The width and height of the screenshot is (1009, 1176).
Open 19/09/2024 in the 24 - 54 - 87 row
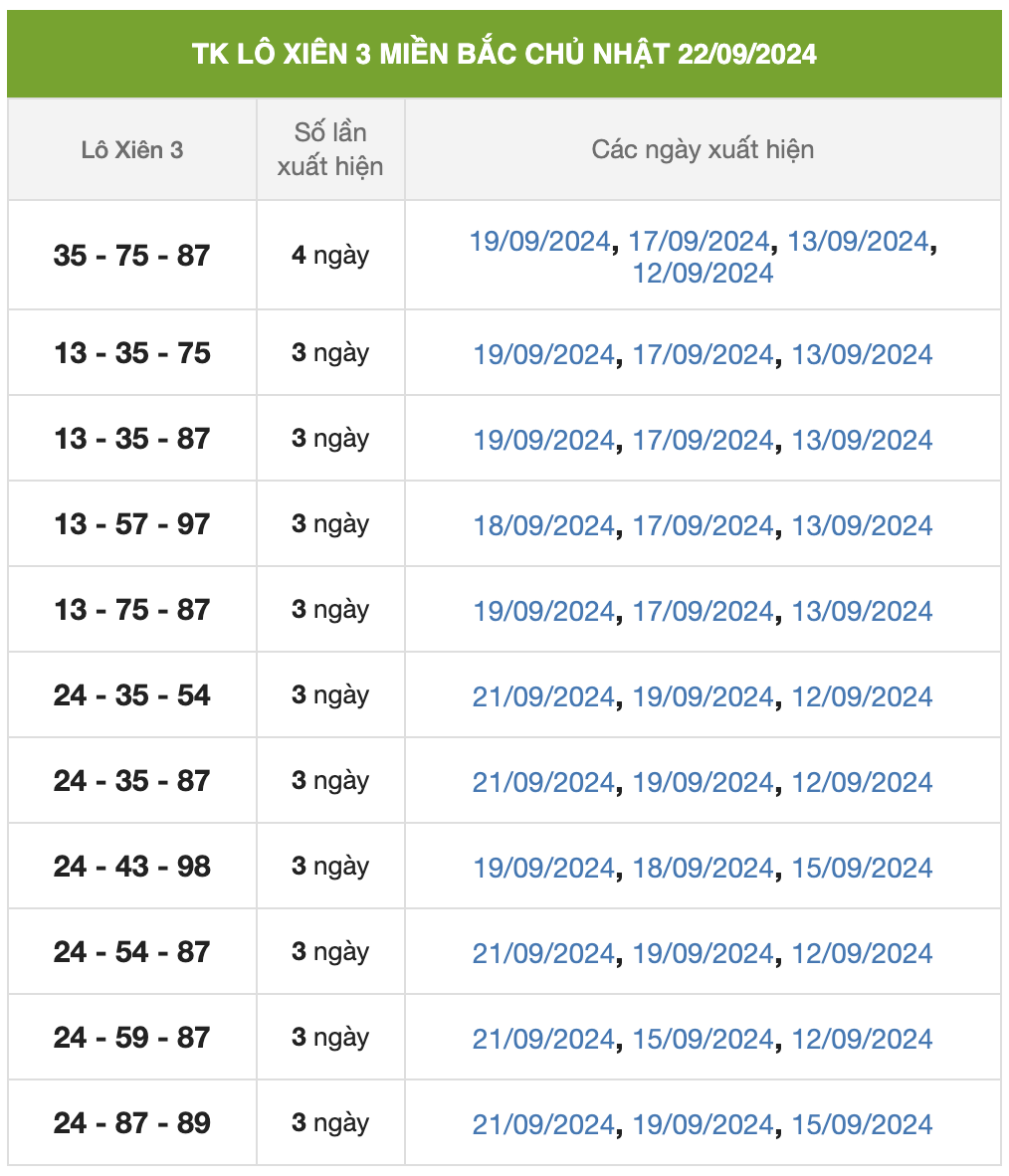coord(703,953)
